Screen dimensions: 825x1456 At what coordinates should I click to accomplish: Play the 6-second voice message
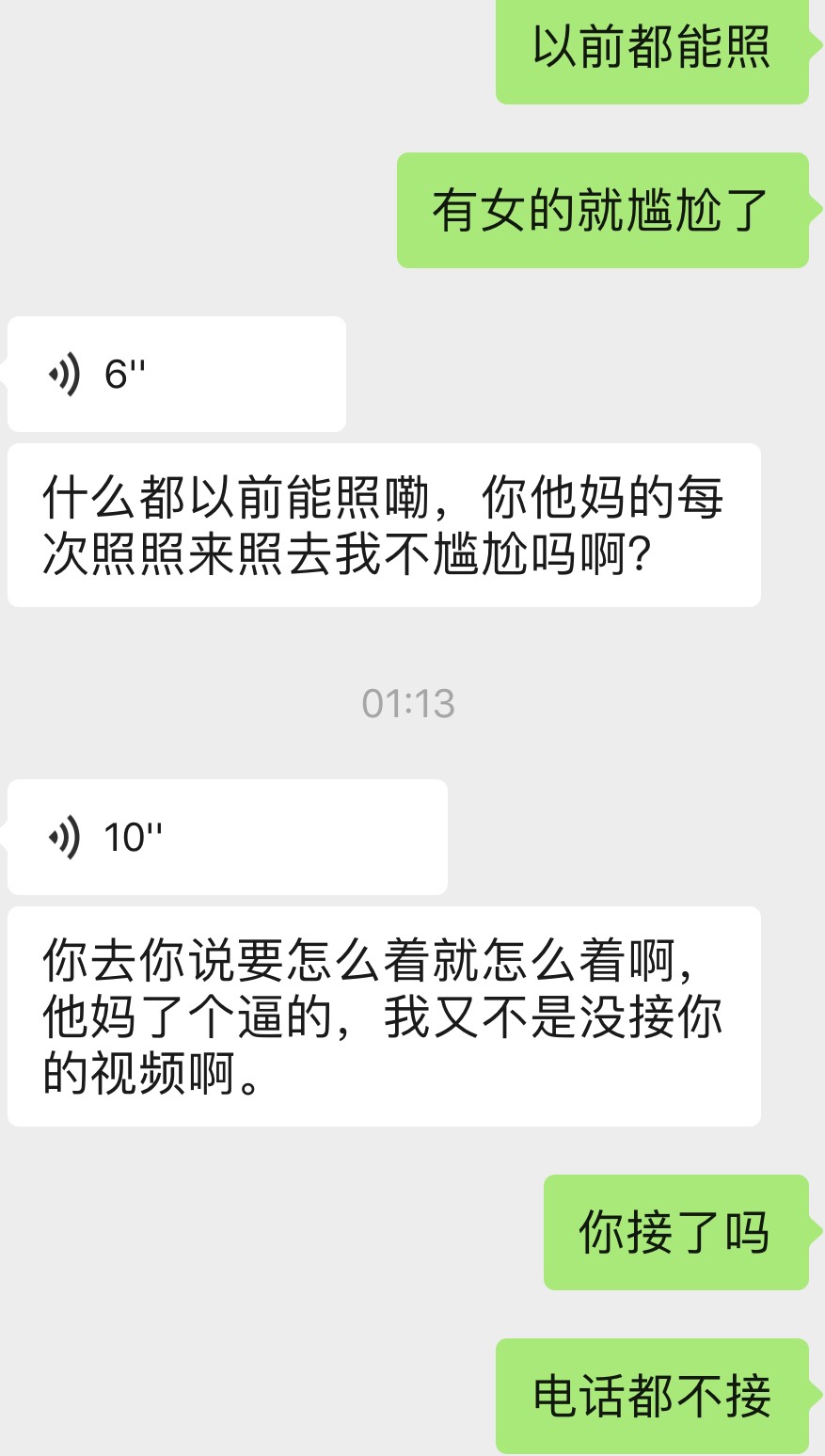click(176, 375)
